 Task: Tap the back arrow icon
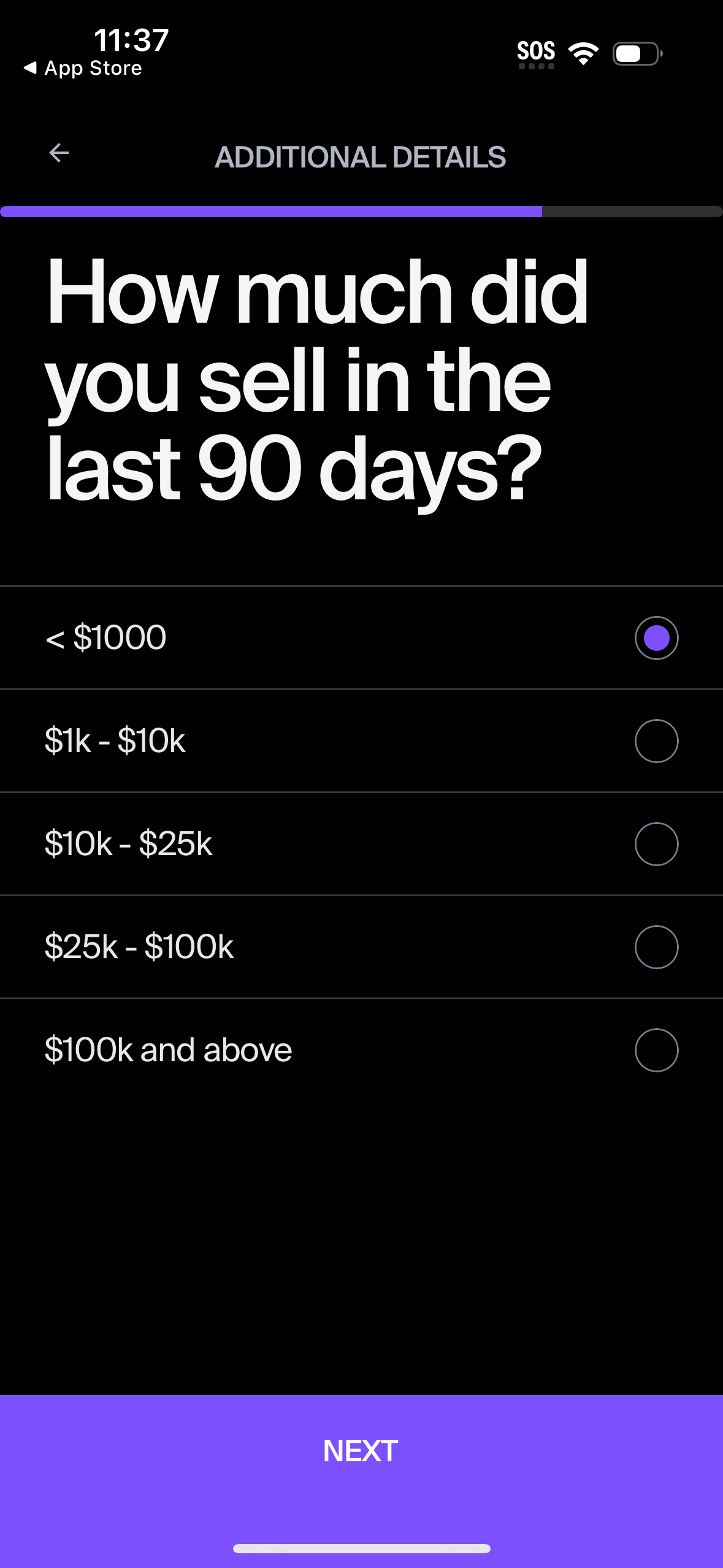(59, 153)
